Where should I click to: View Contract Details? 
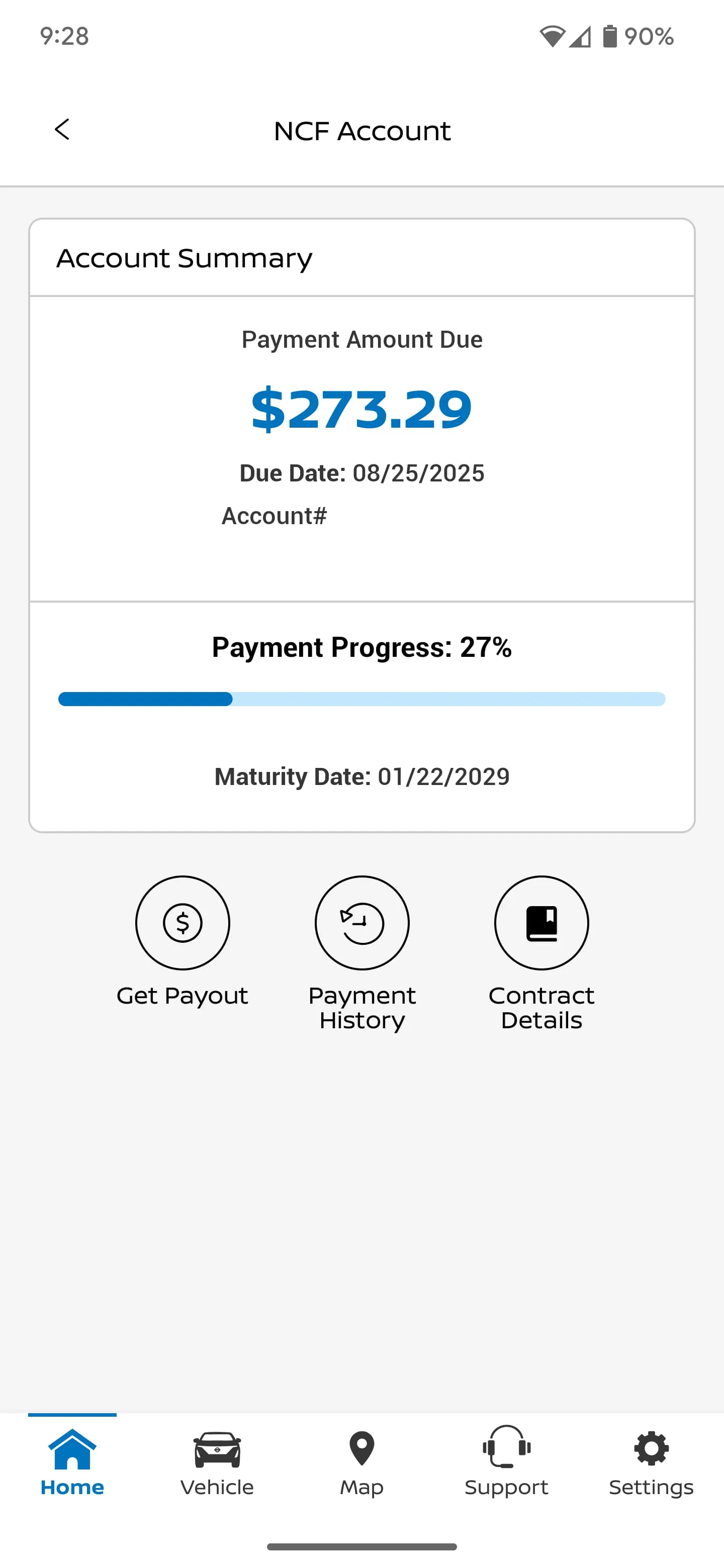tap(541, 923)
